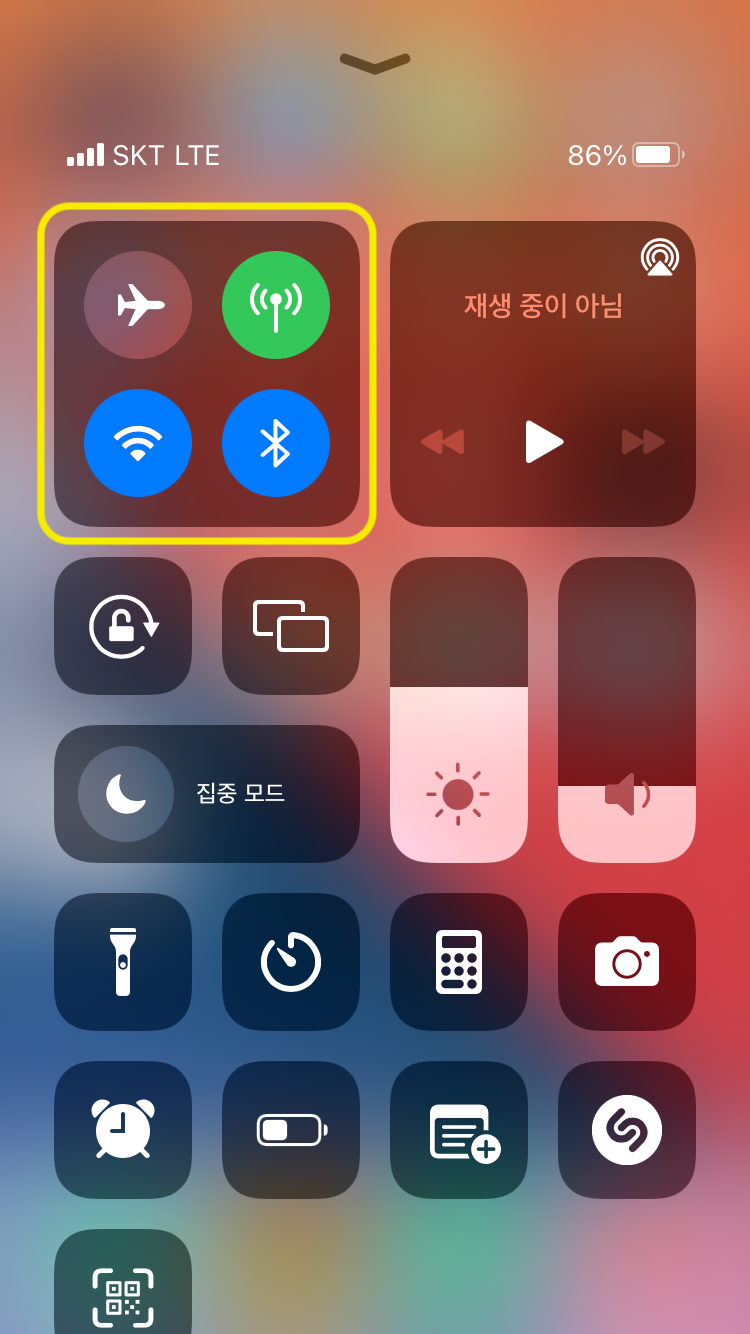750x1334 pixels.
Task: Disable cellular data
Action: click(x=276, y=305)
